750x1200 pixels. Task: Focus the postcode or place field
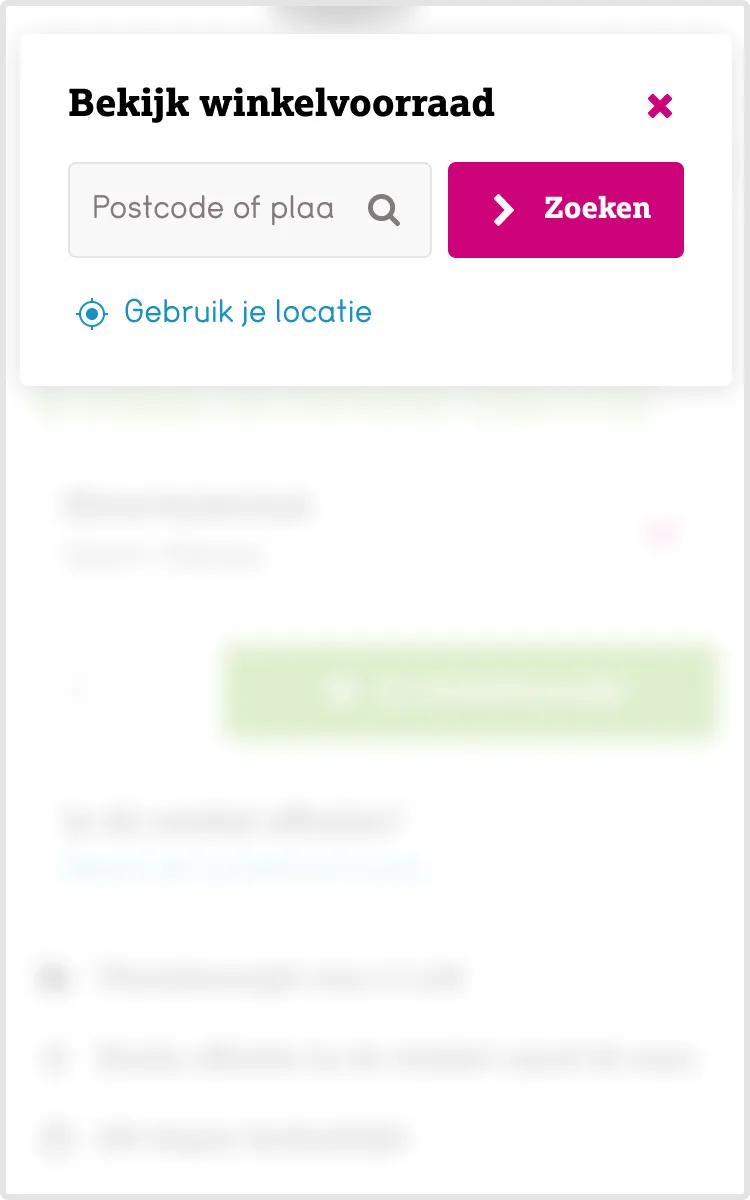point(215,209)
